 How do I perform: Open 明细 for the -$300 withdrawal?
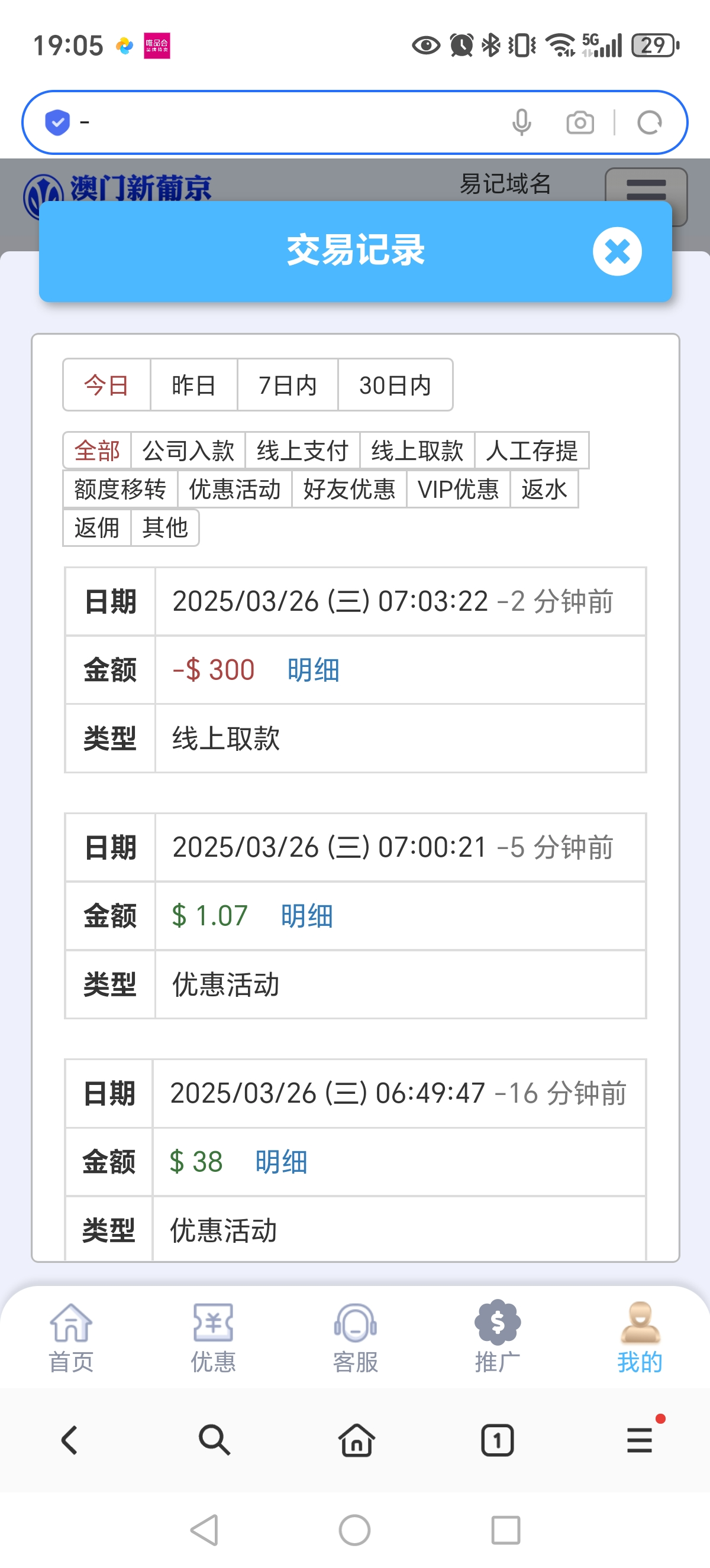[x=313, y=670]
